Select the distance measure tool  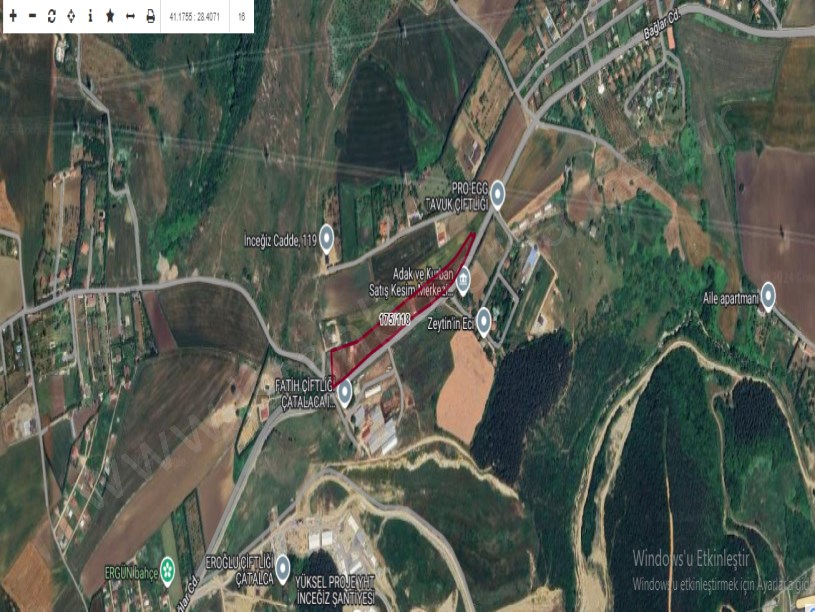[130, 17]
